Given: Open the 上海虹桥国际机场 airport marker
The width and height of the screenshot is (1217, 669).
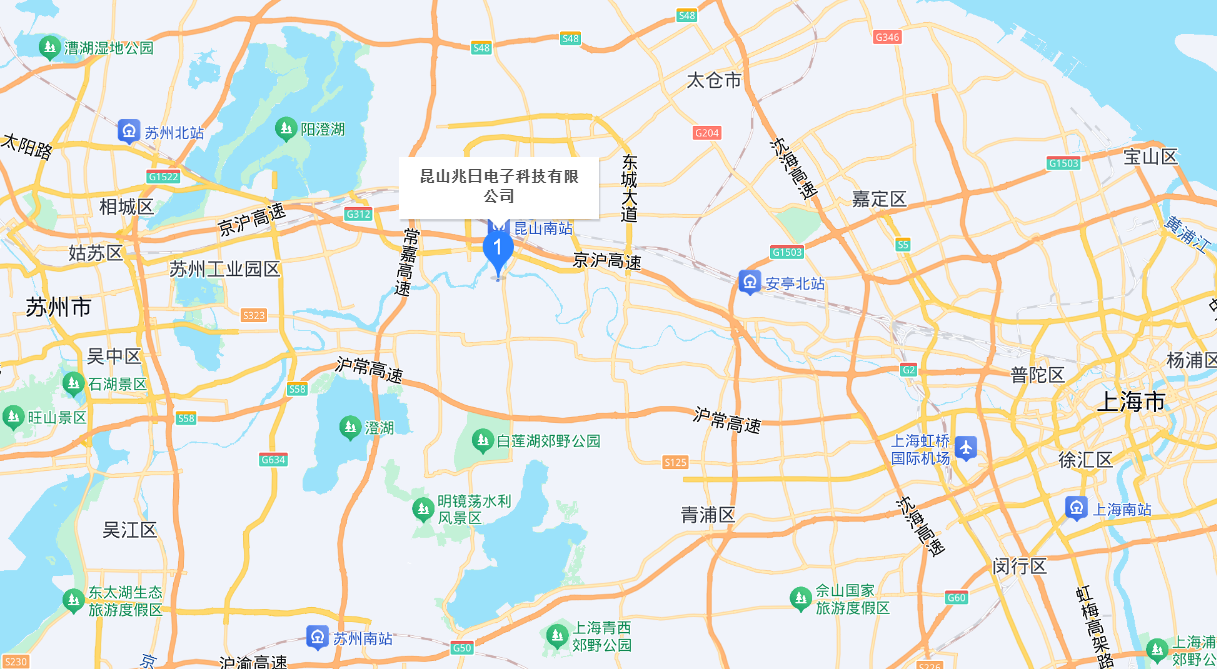Looking at the screenshot, I should click(x=965, y=447).
